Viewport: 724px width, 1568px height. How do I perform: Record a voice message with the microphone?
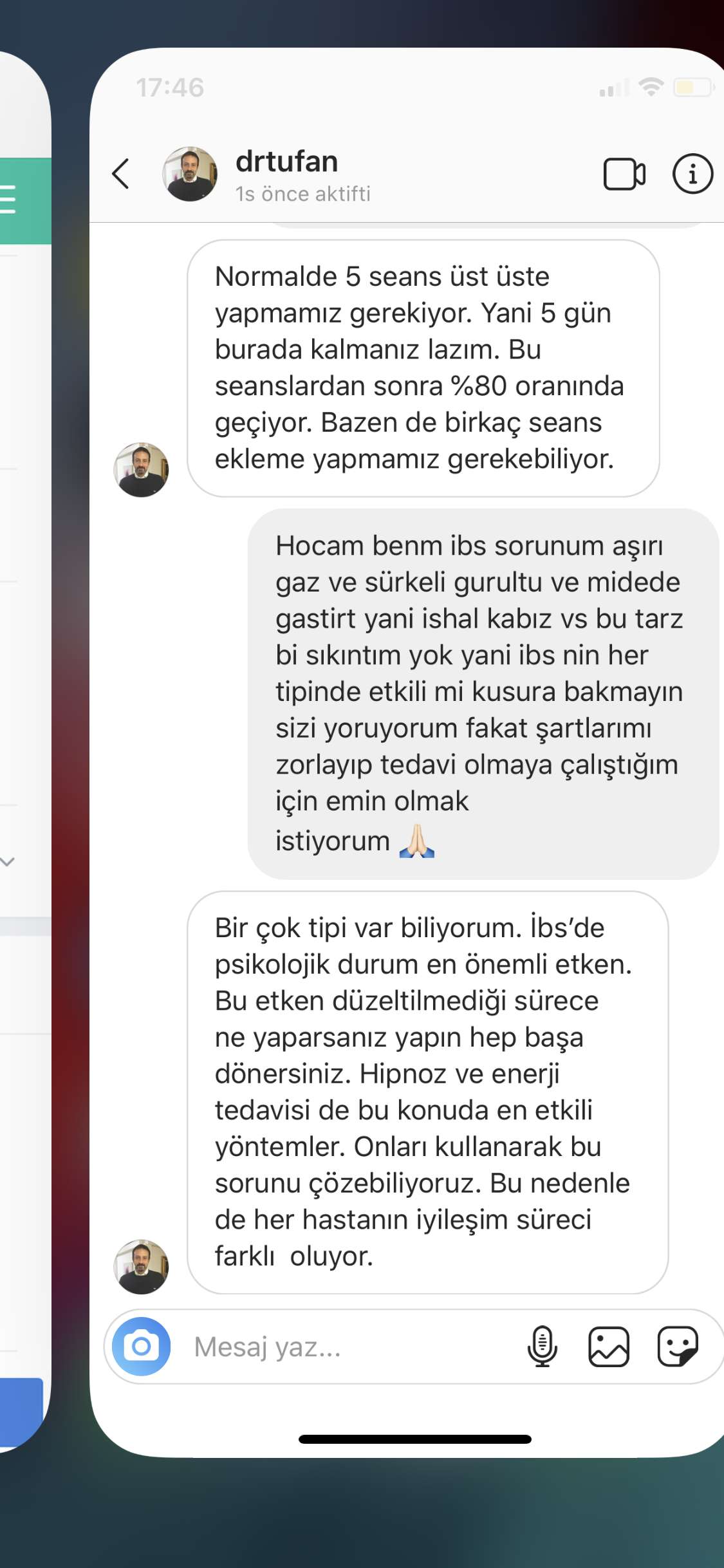pos(543,1346)
